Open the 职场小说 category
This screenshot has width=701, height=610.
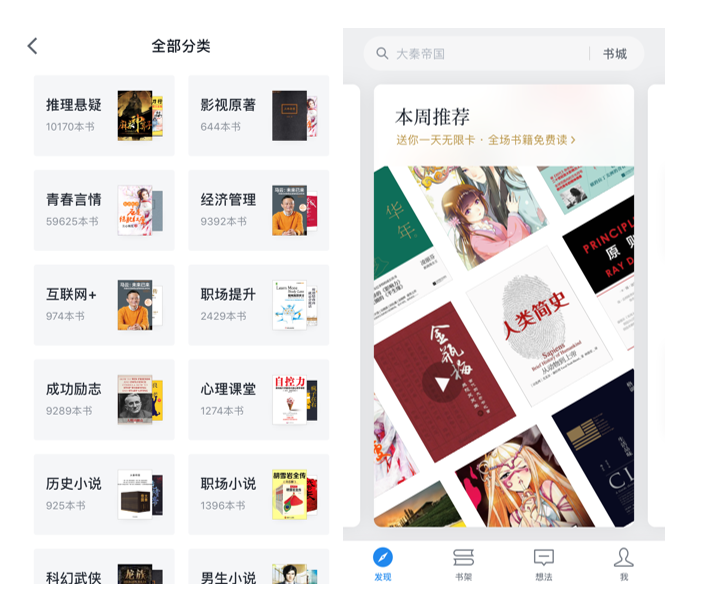[x=258, y=494]
